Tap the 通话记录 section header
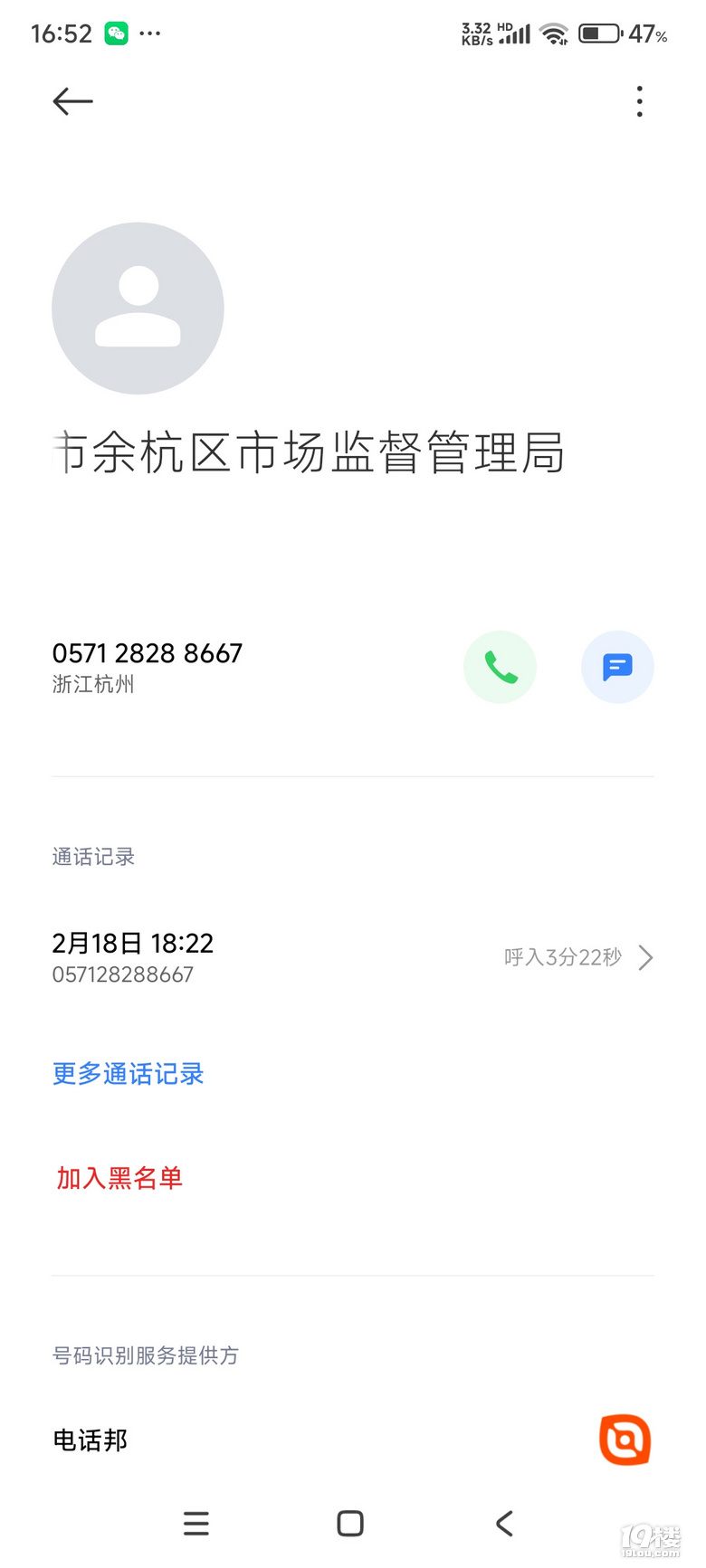 point(93,857)
